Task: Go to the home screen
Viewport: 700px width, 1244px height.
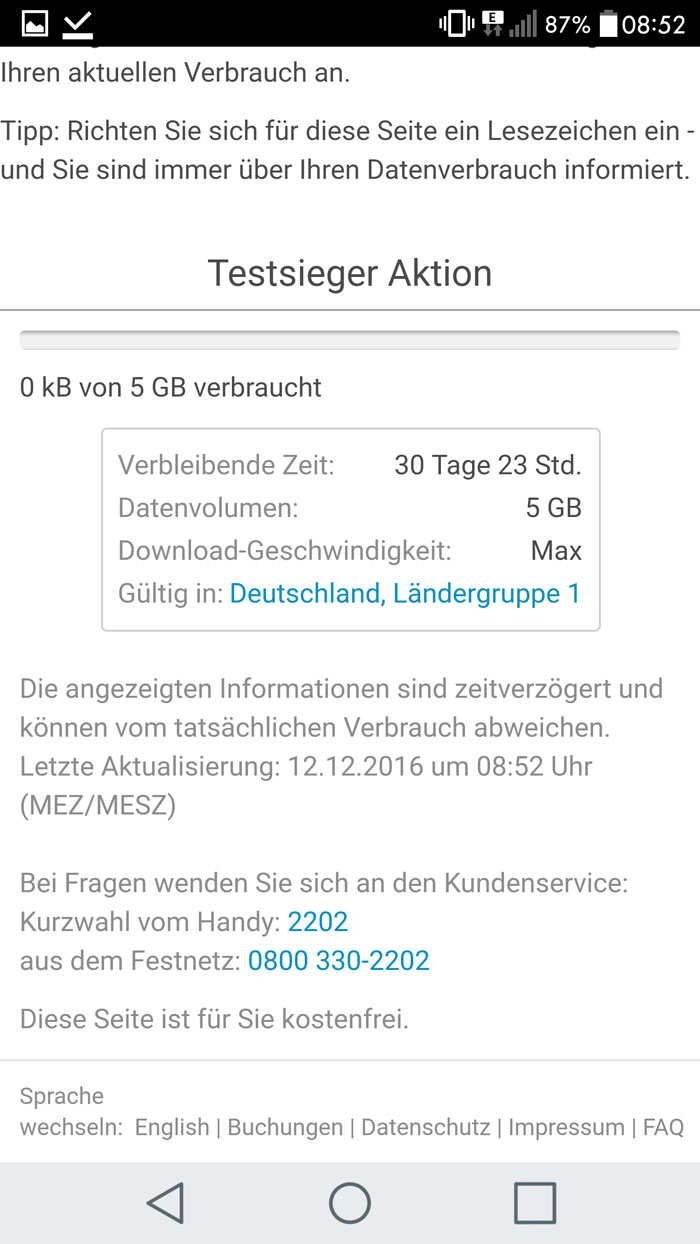Action: (350, 1202)
